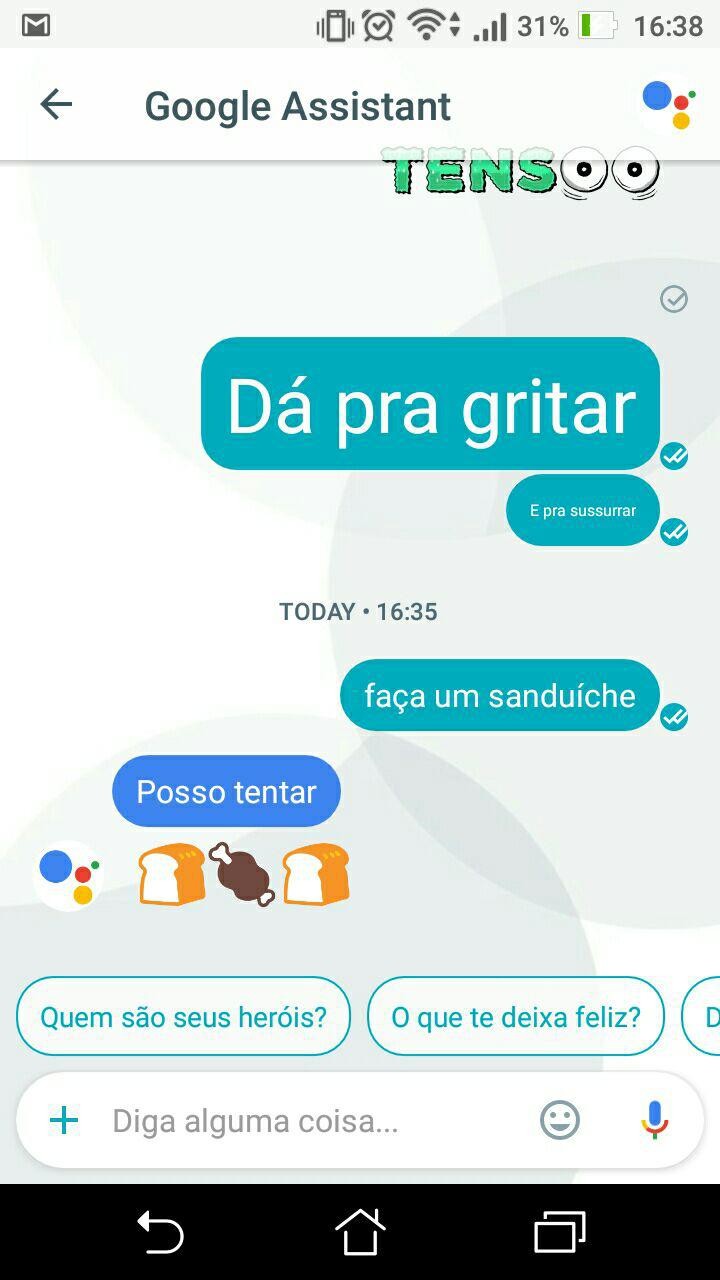Open Google Assistant profile icon in header
Screen dimensions: 720x1280
pos(668,104)
